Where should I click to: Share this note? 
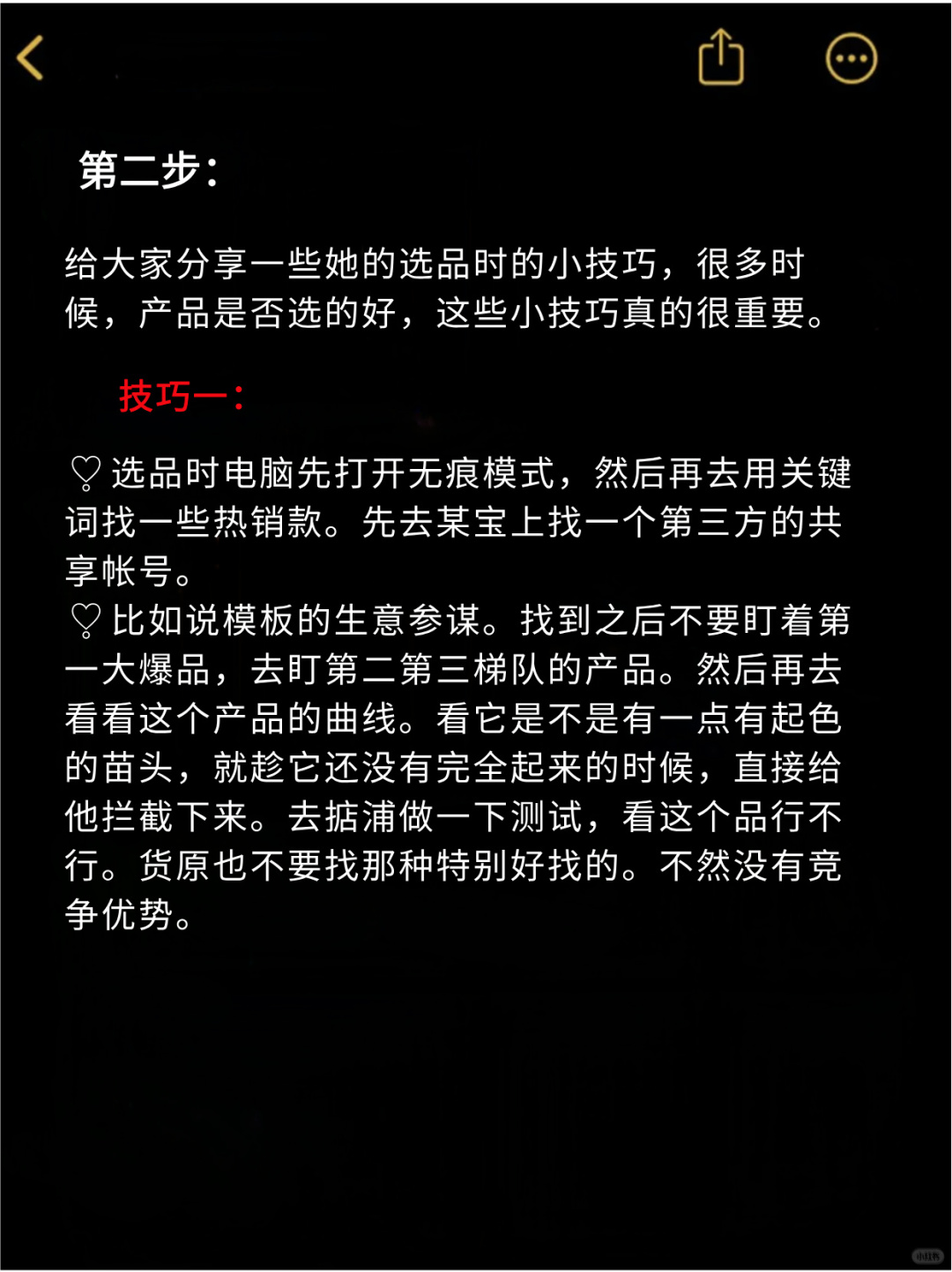tap(720, 58)
